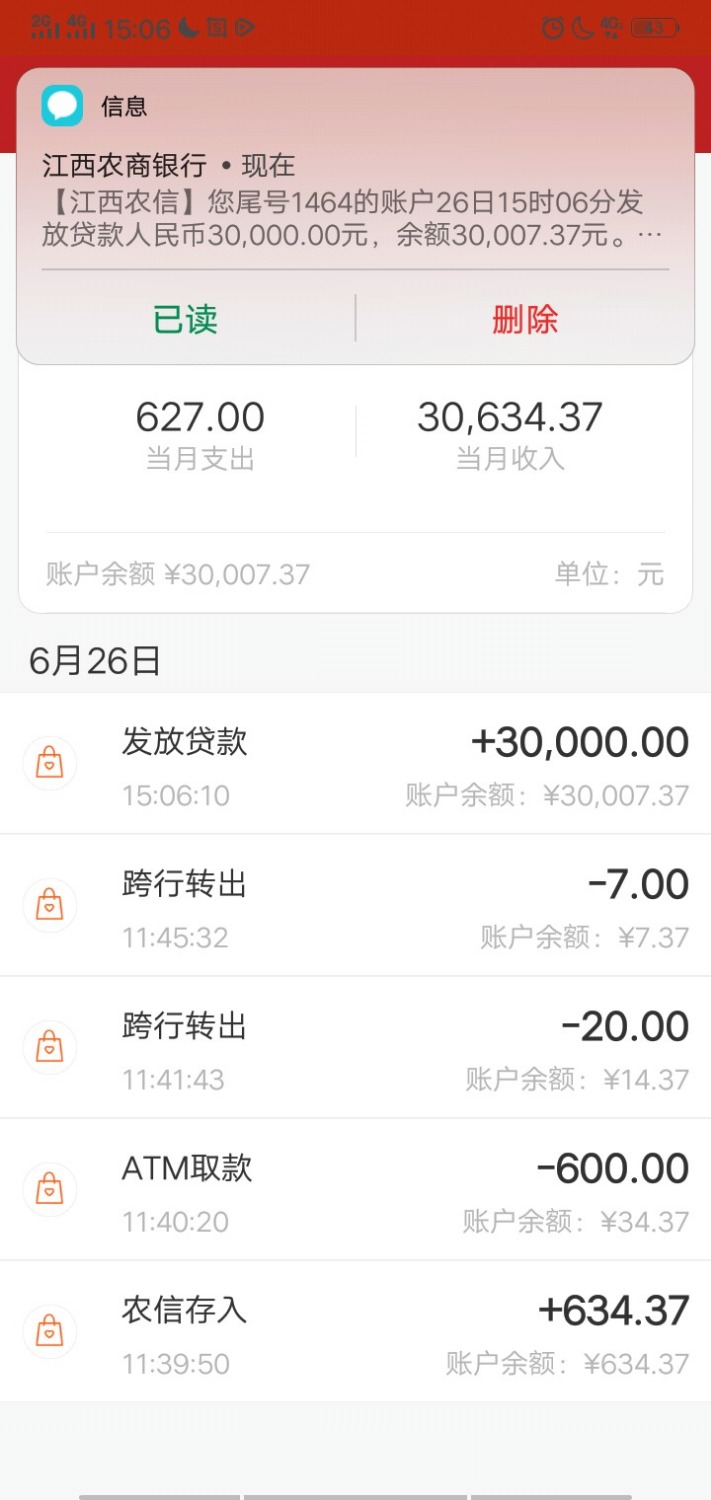Open the 江西农商银行 SMS notification
Screen dimensions: 711x1500
(355, 200)
